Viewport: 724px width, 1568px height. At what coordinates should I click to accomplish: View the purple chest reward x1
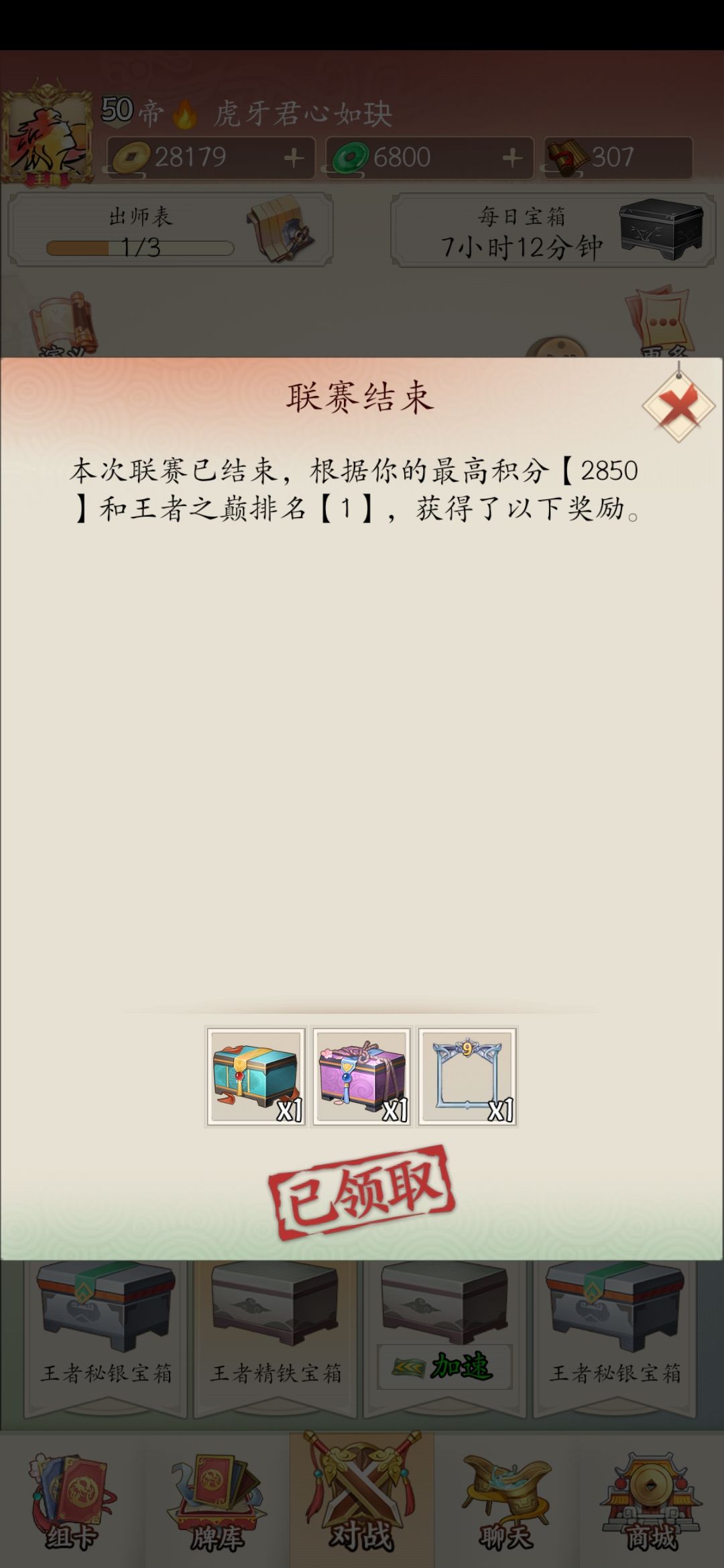(362, 1075)
